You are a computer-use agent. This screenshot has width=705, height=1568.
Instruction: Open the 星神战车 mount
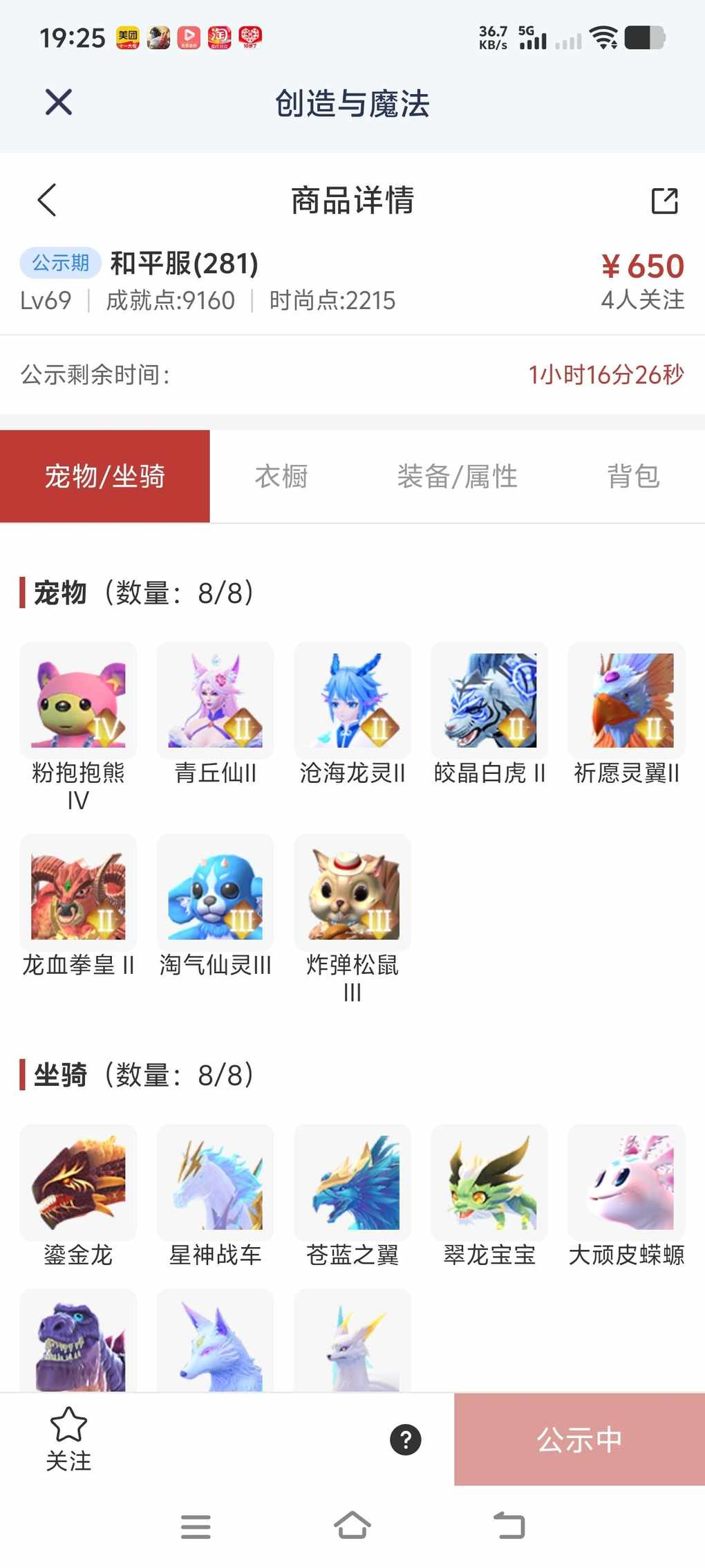(215, 1182)
